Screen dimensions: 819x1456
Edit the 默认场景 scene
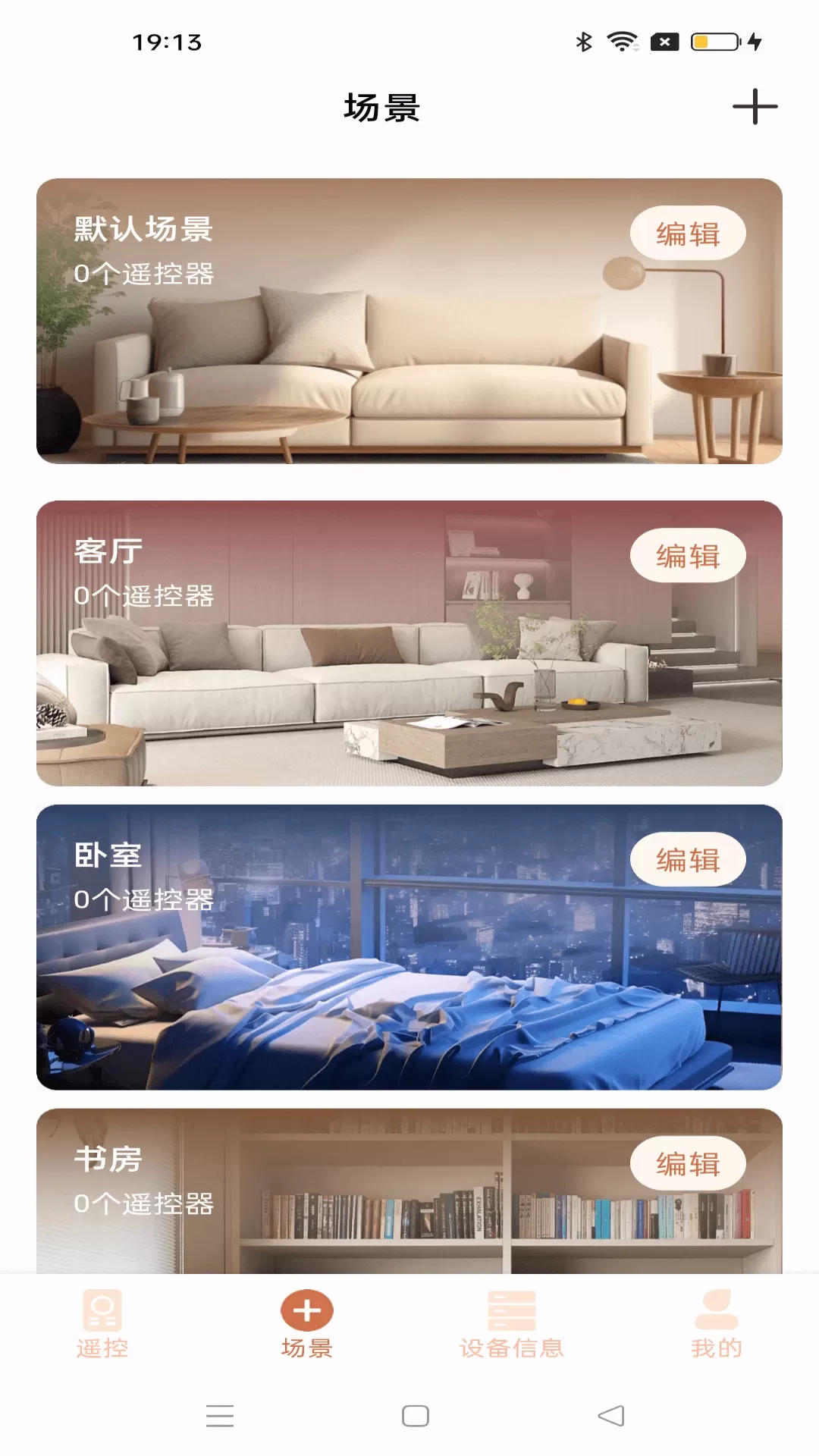[688, 234]
